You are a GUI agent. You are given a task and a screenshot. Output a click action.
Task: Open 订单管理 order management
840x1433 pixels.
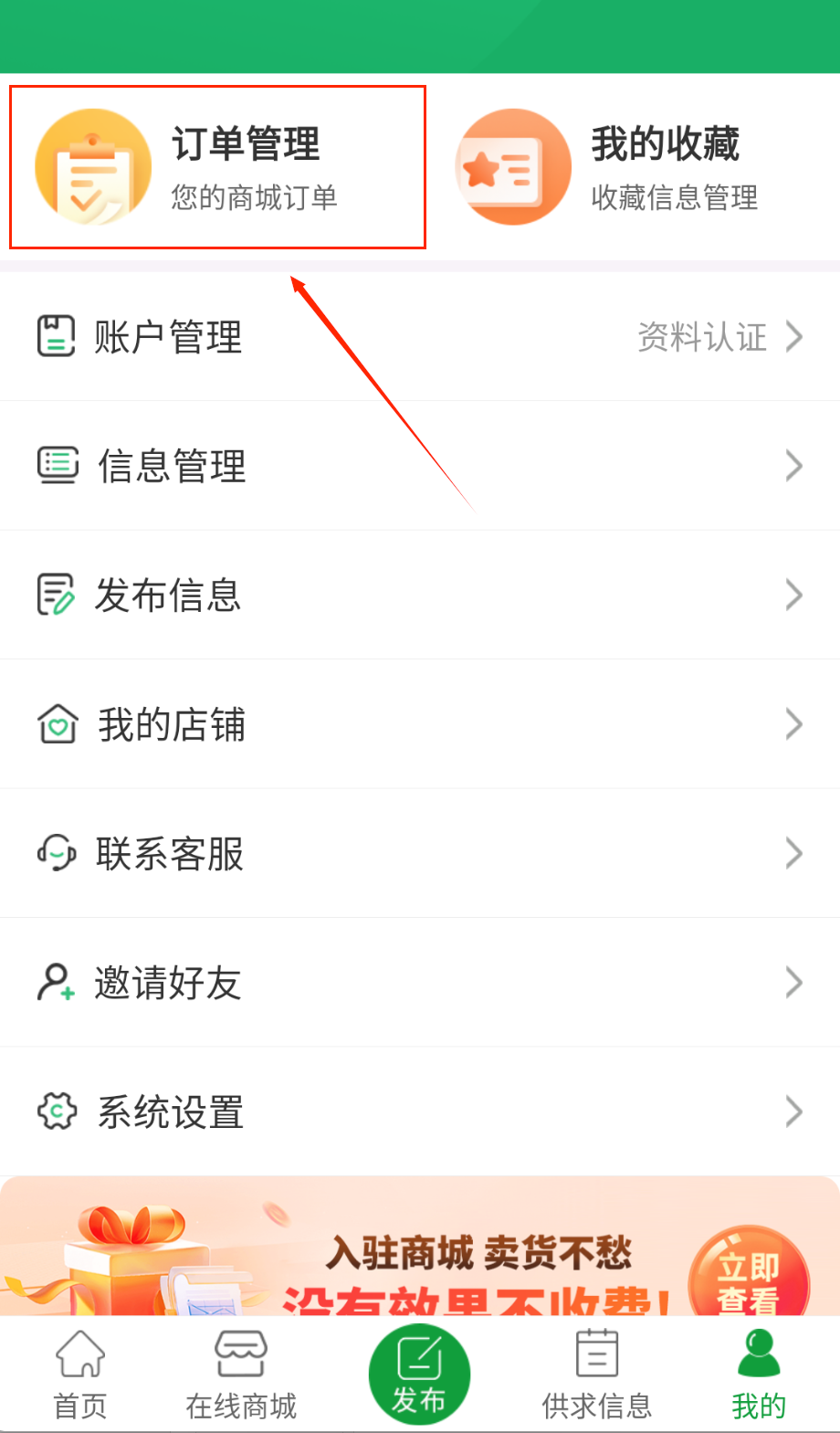click(217, 167)
